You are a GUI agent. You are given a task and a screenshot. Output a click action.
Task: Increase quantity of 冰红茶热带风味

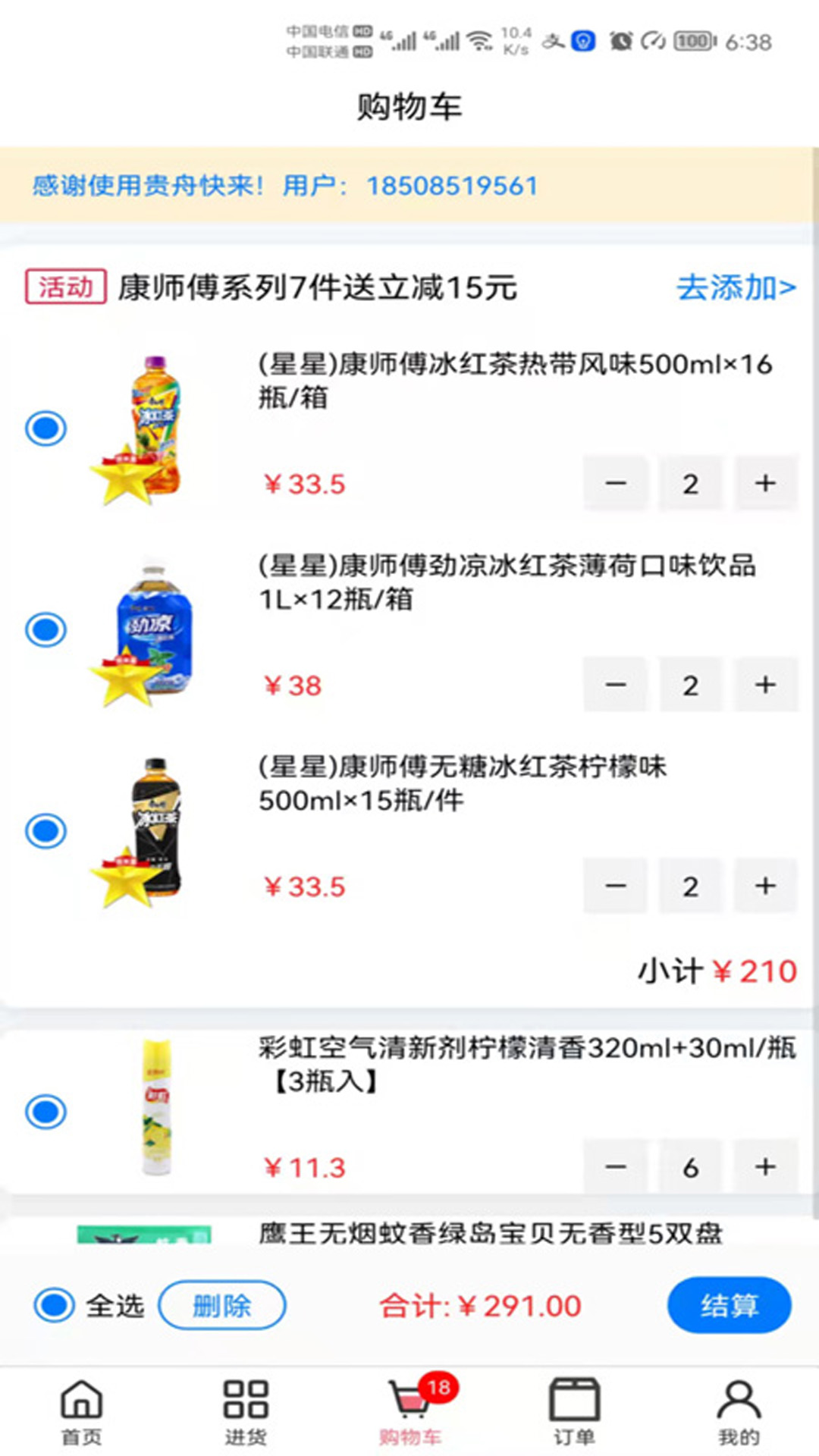pos(765,483)
